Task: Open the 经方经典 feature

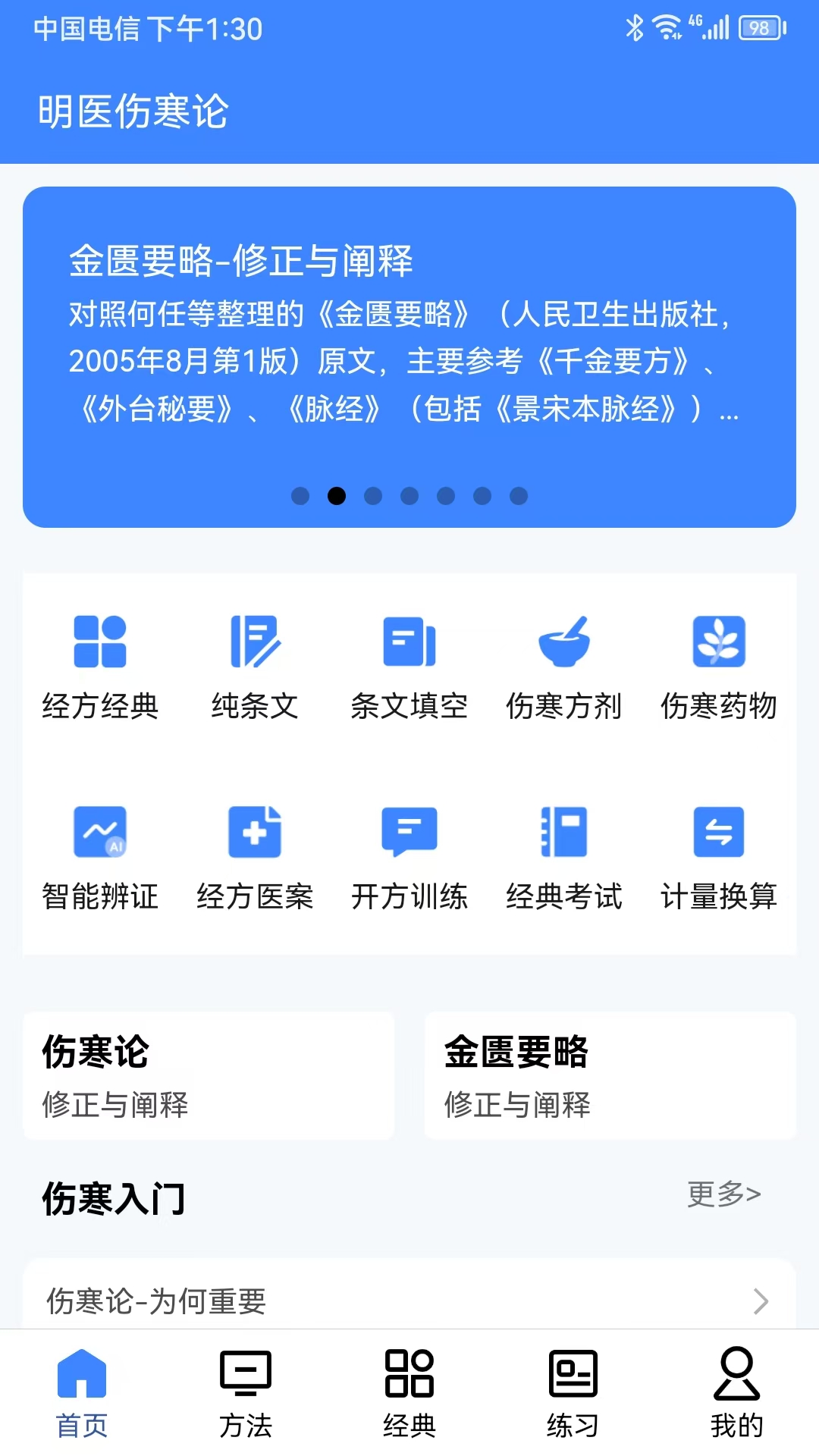Action: pyautogui.click(x=101, y=667)
